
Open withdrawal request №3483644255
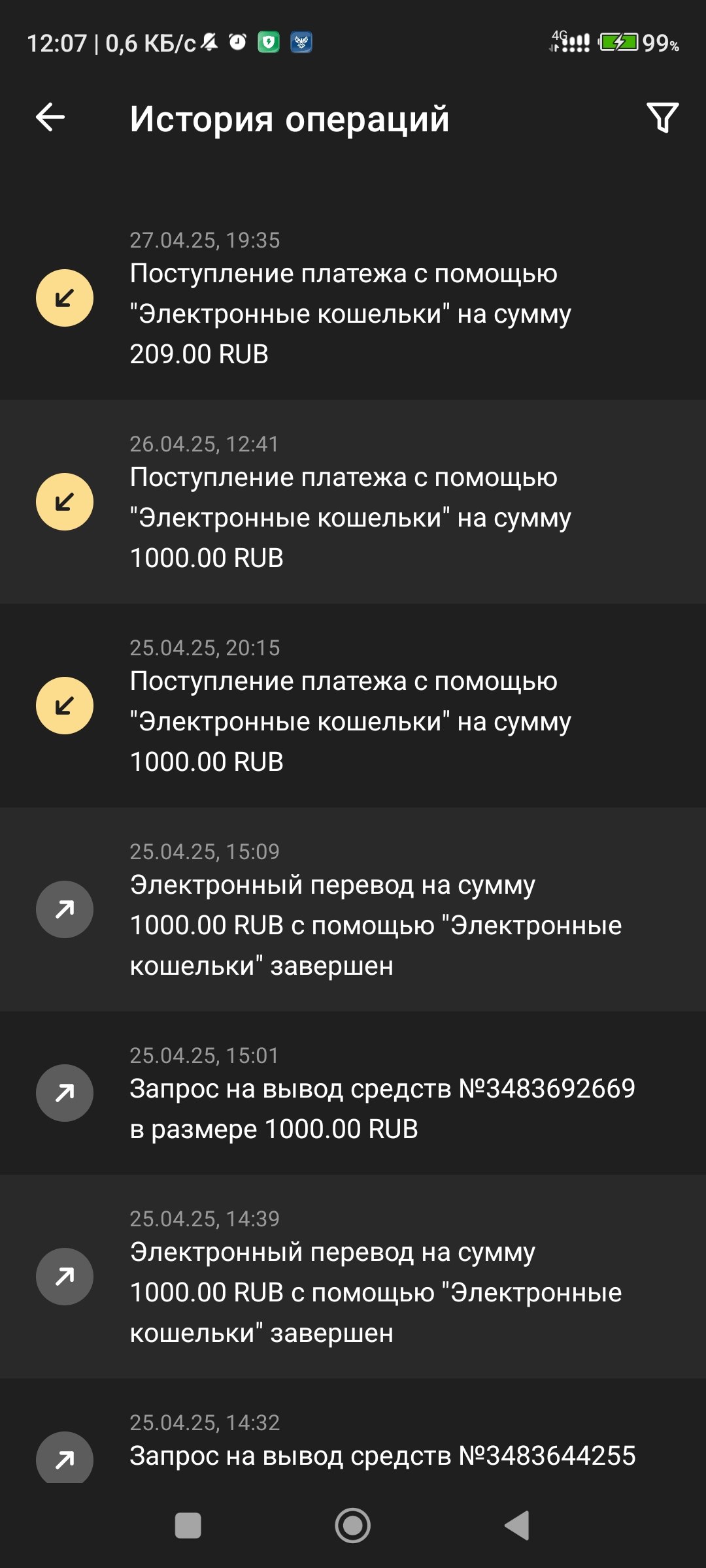tap(353, 1431)
